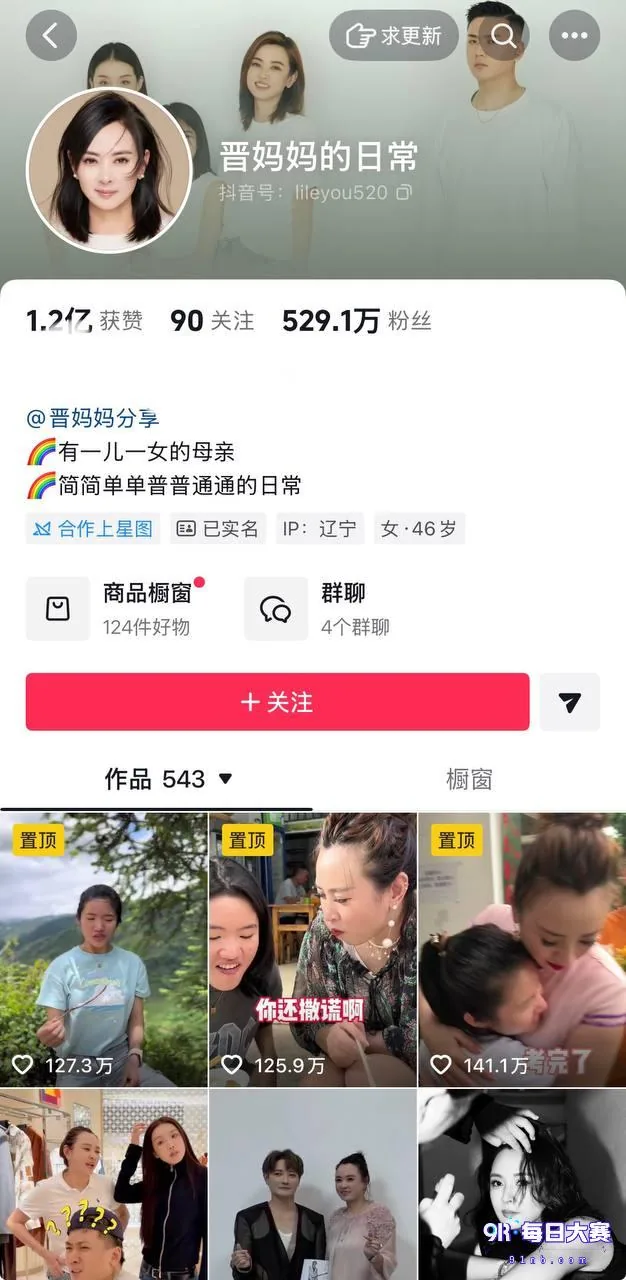
Task: Open 群聊 with 4个群聊
Action: [318, 608]
